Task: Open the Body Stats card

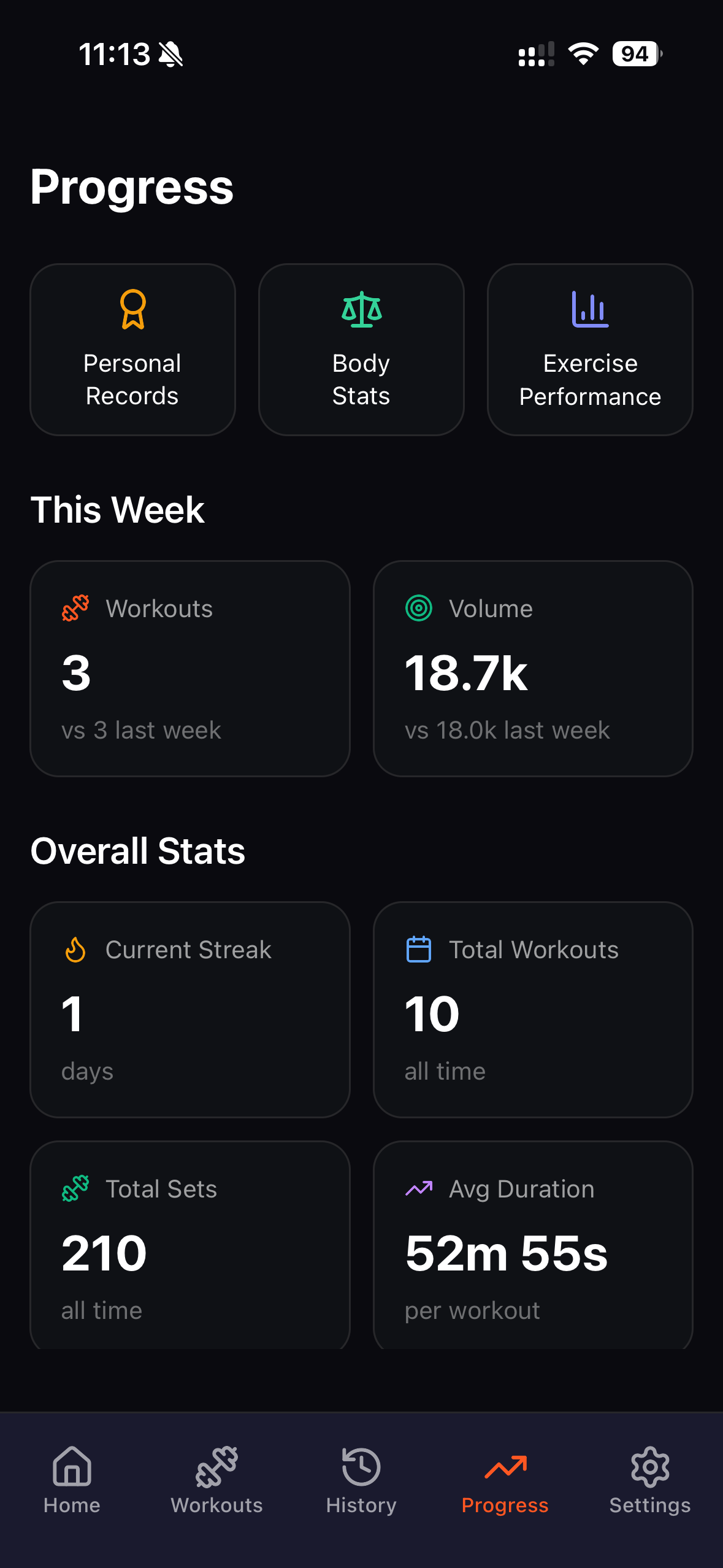Action: pos(361,348)
